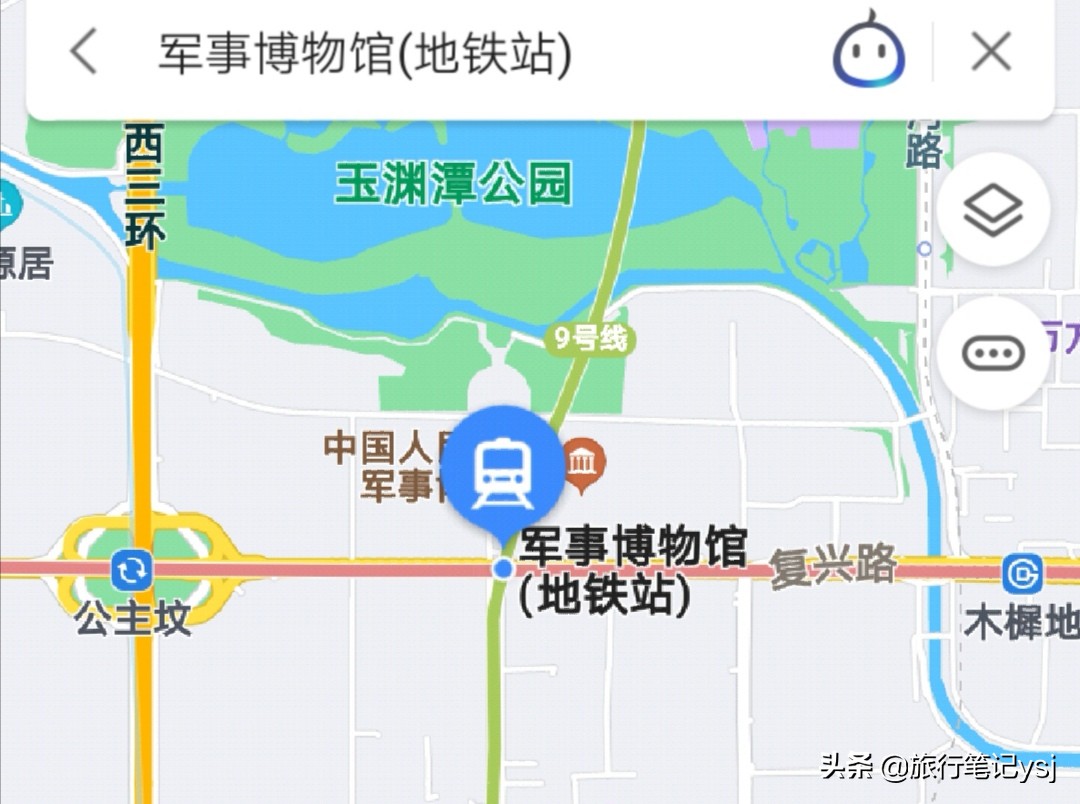Open the more options round button
The image size is (1080, 804).
(992, 352)
